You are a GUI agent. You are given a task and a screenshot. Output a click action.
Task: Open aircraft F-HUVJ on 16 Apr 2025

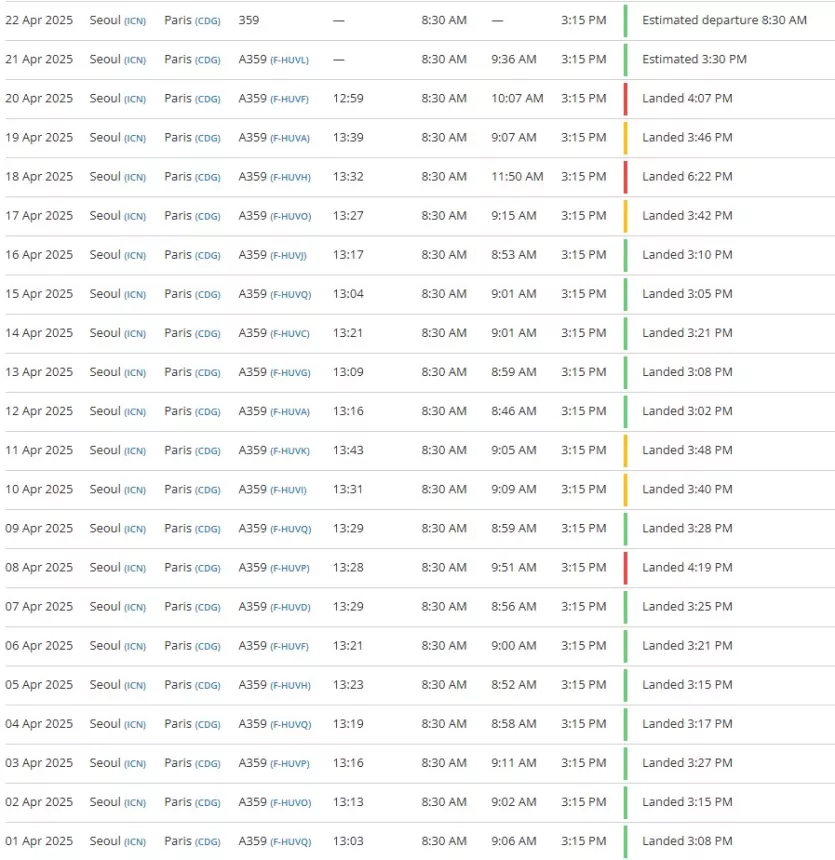click(288, 256)
